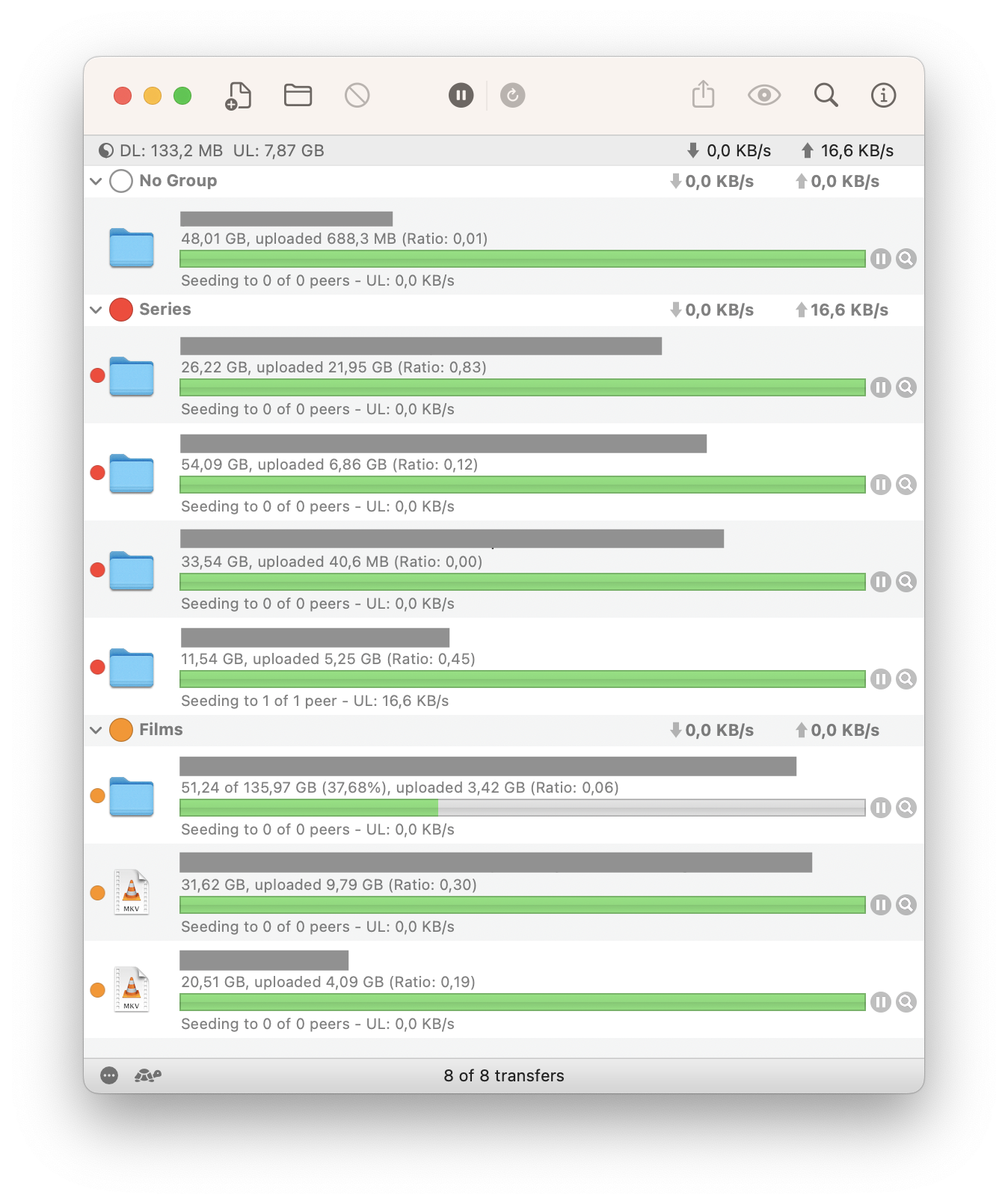Reveal the 20,51 GB MKV file
The image size is (1008, 1204).
[906, 1002]
